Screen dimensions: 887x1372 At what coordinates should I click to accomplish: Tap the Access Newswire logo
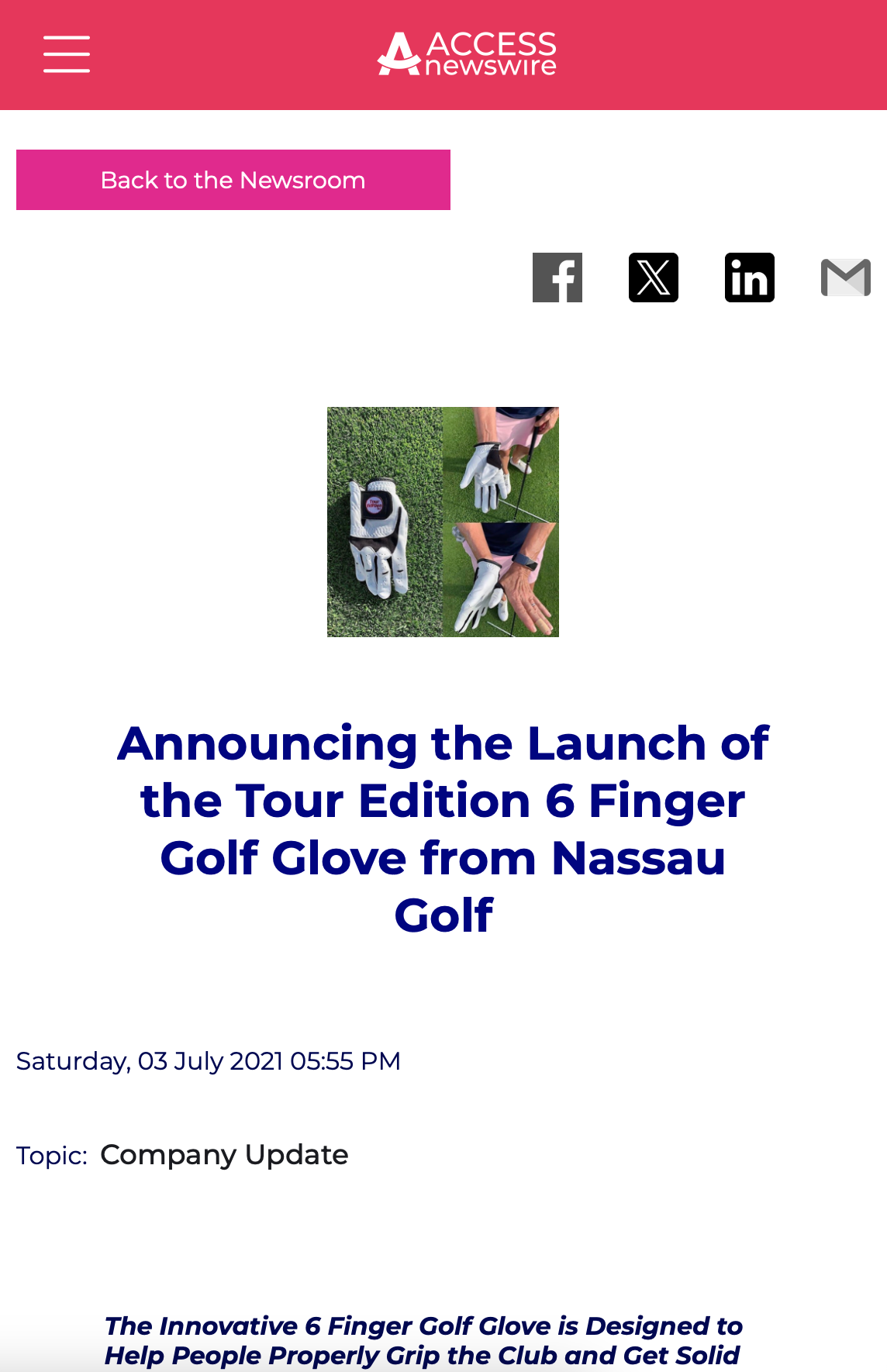click(x=467, y=54)
